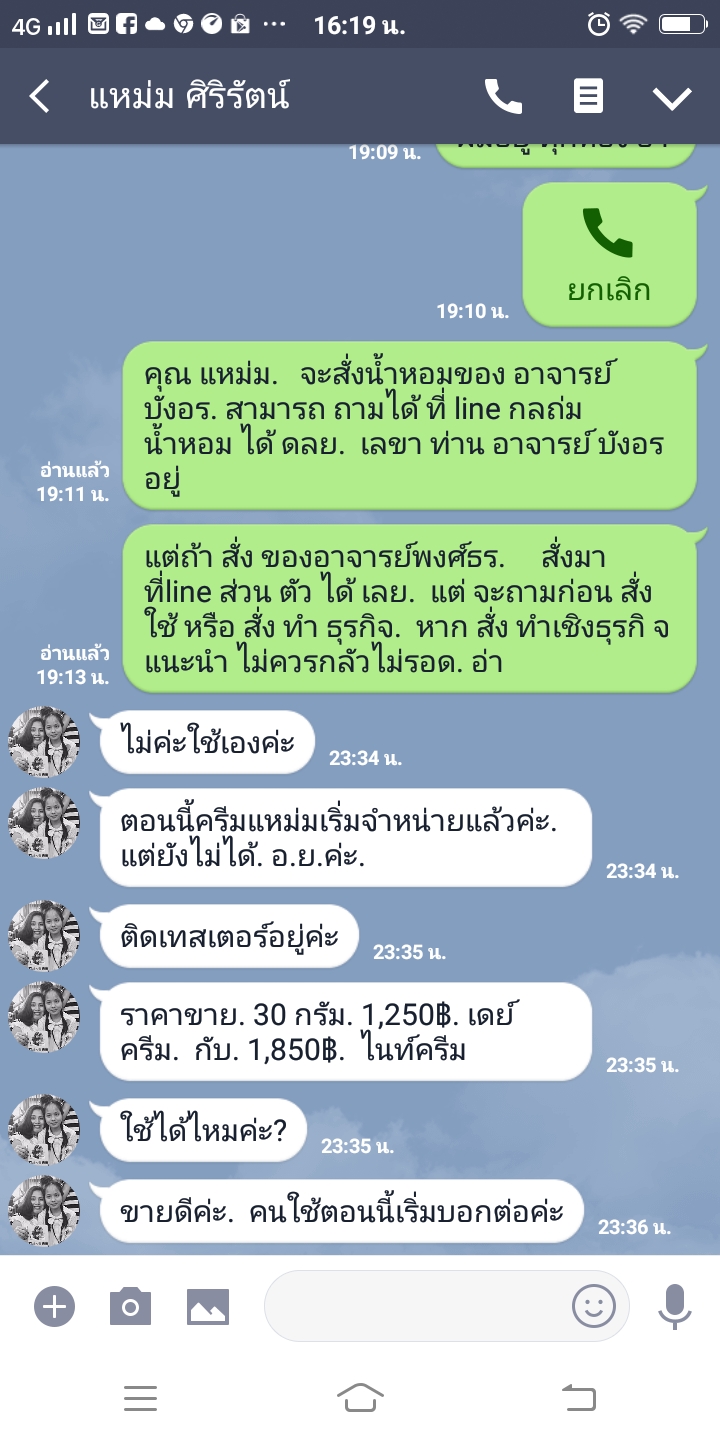Tap the system home button
Screen dimensions: 720x1440
(x=360, y=1398)
